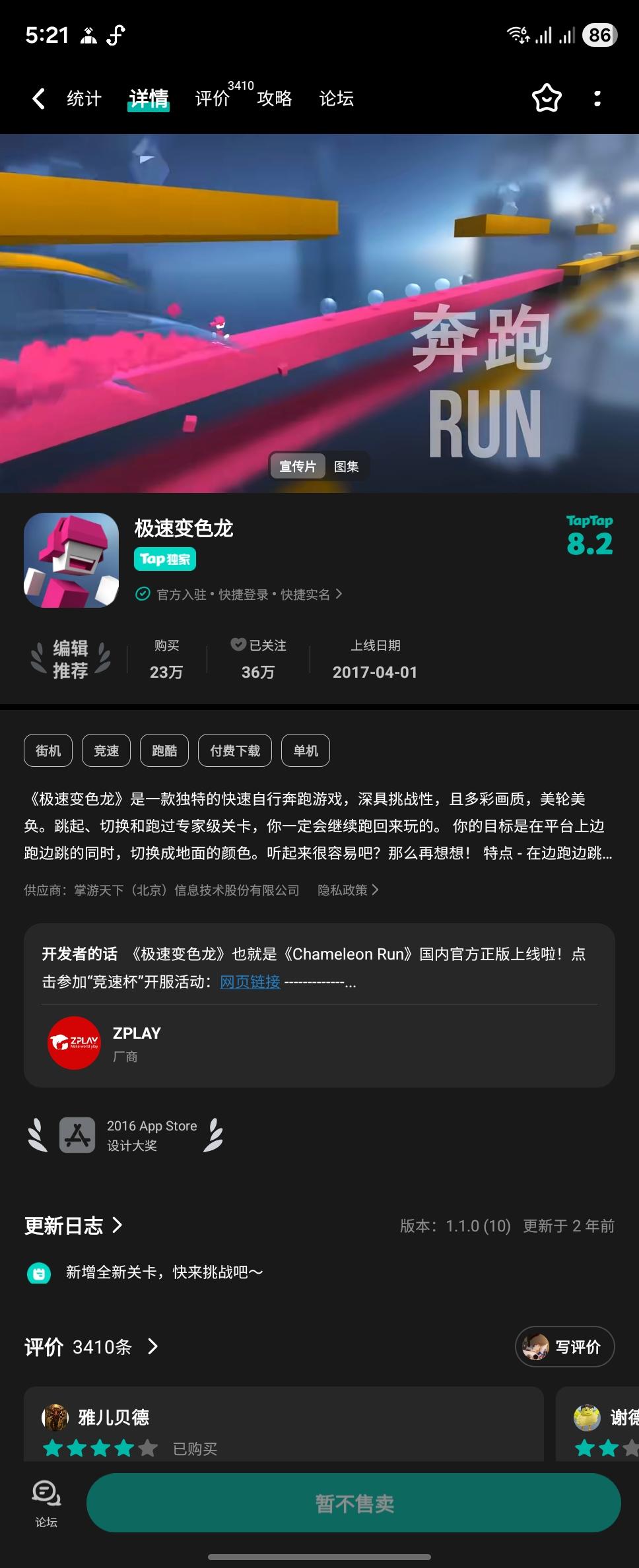
Task: Open the 网页链接 hyperlink in developer notes
Action: coord(250,983)
